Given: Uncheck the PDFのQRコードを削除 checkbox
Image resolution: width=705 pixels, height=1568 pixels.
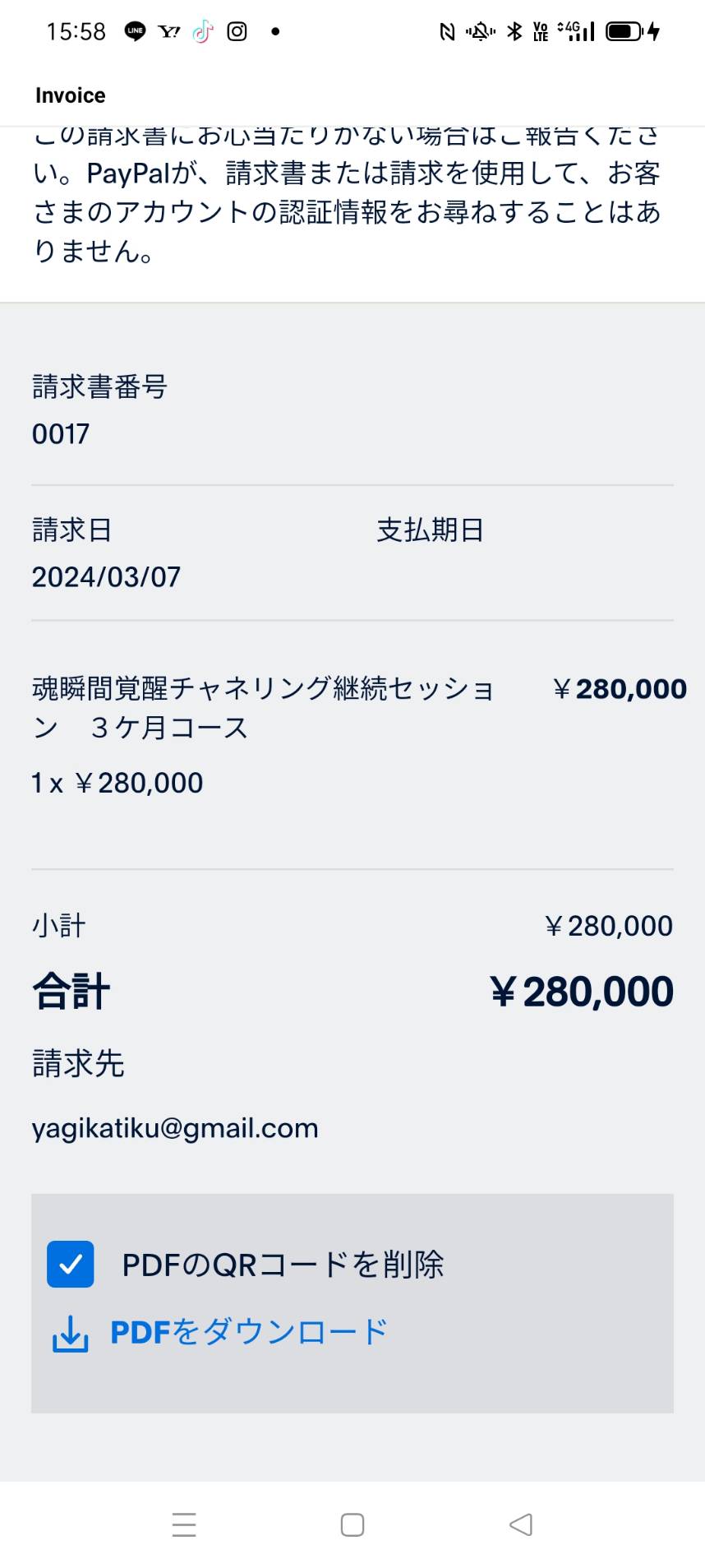Looking at the screenshot, I should click(x=71, y=1264).
